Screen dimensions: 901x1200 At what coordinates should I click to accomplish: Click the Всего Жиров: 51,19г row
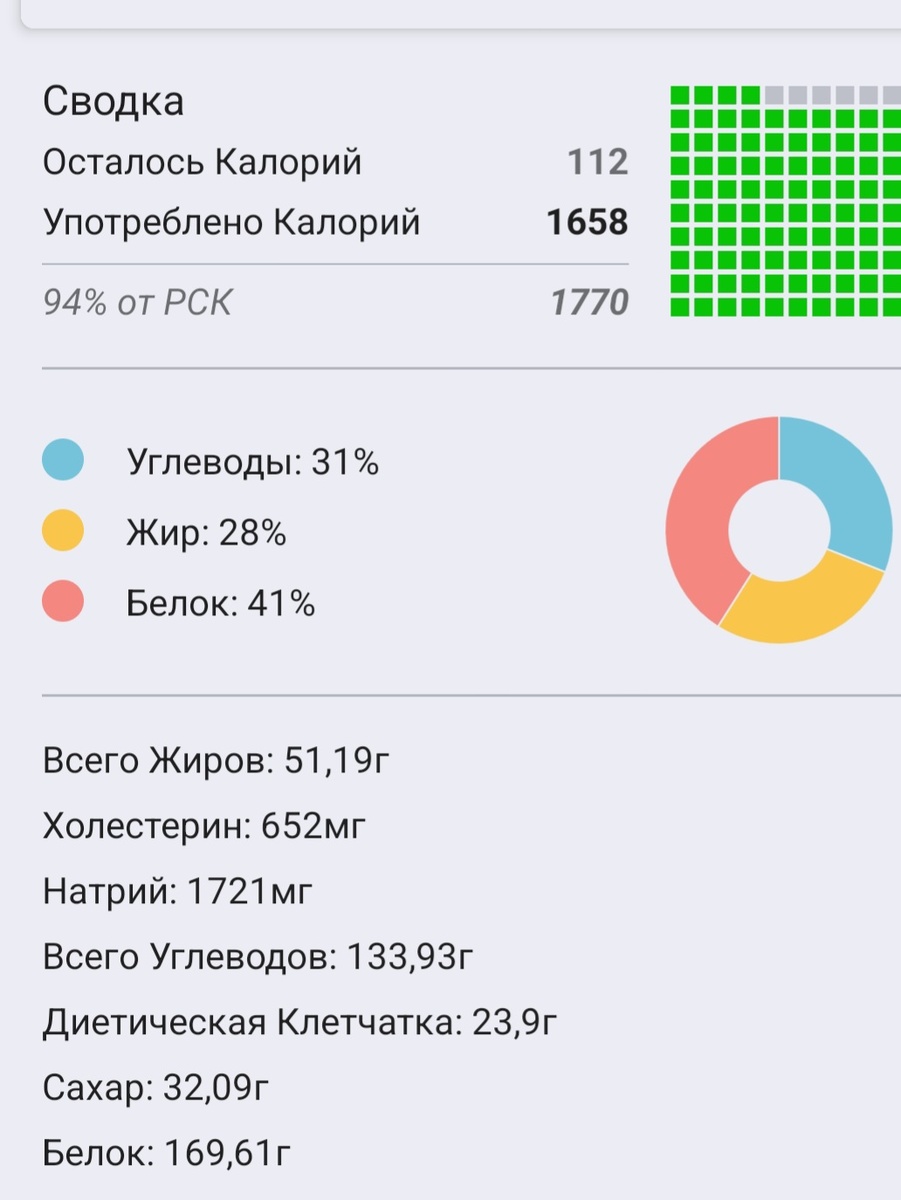pos(215,760)
